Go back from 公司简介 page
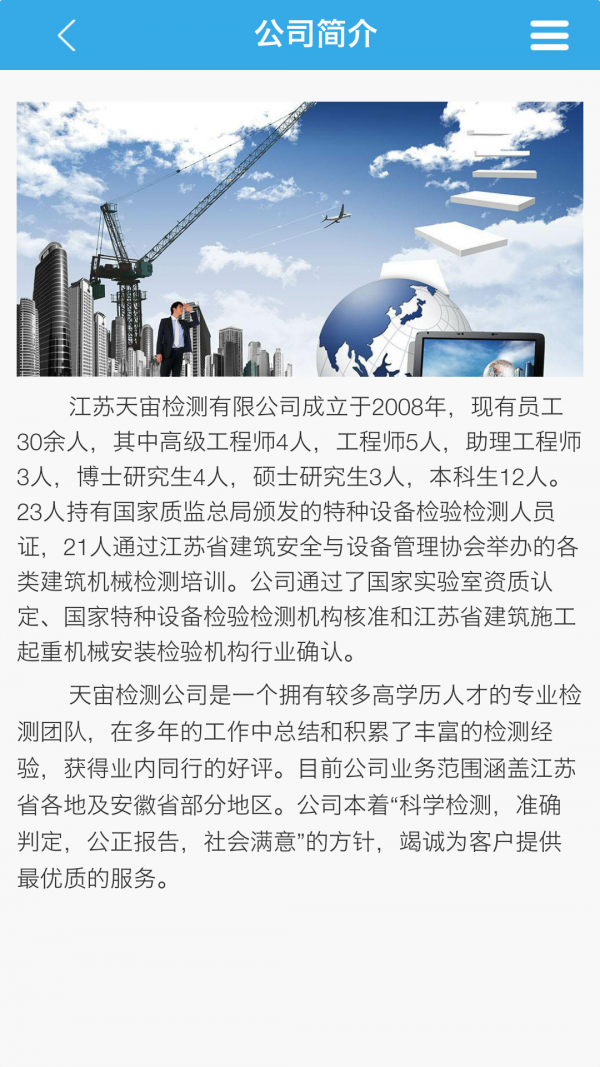The height and width of the screenshot is (1067, 600). click(66, 35)
